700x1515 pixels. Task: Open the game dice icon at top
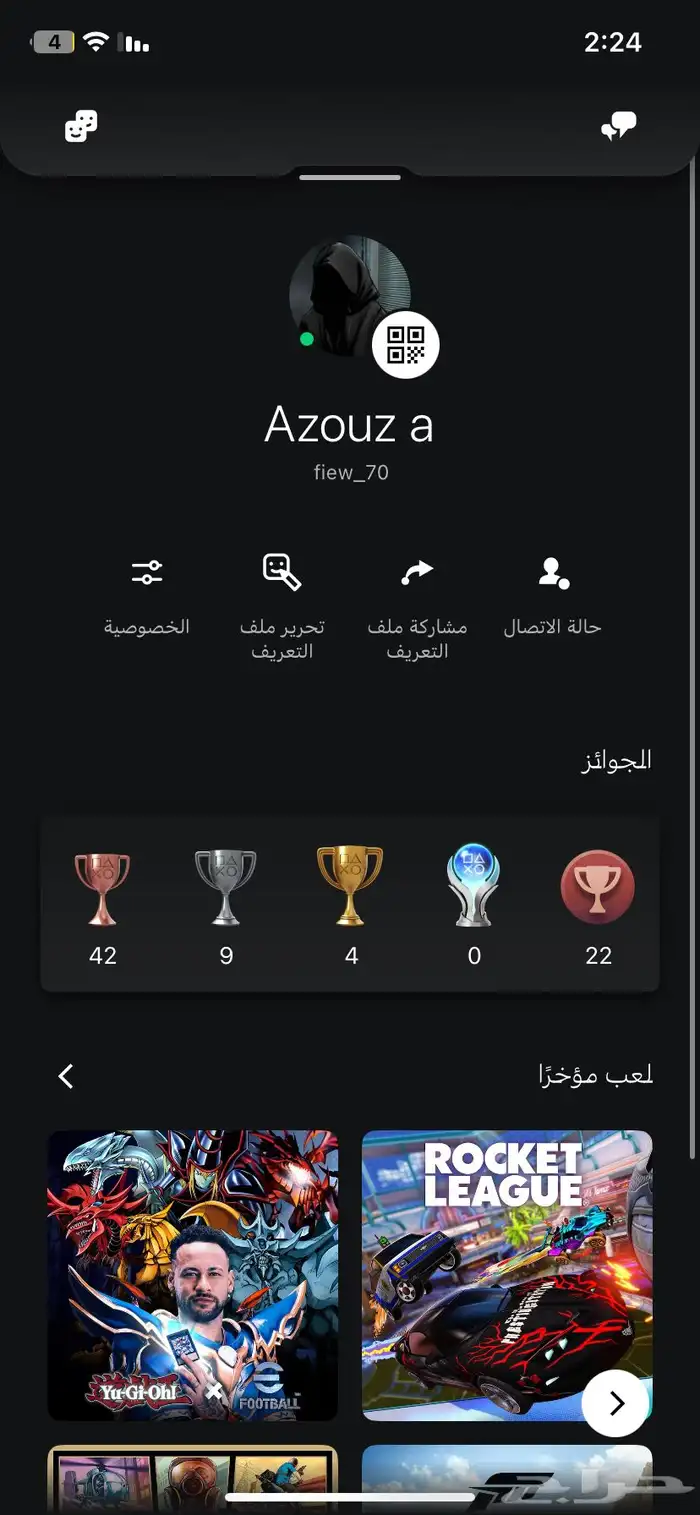(81, 126)
